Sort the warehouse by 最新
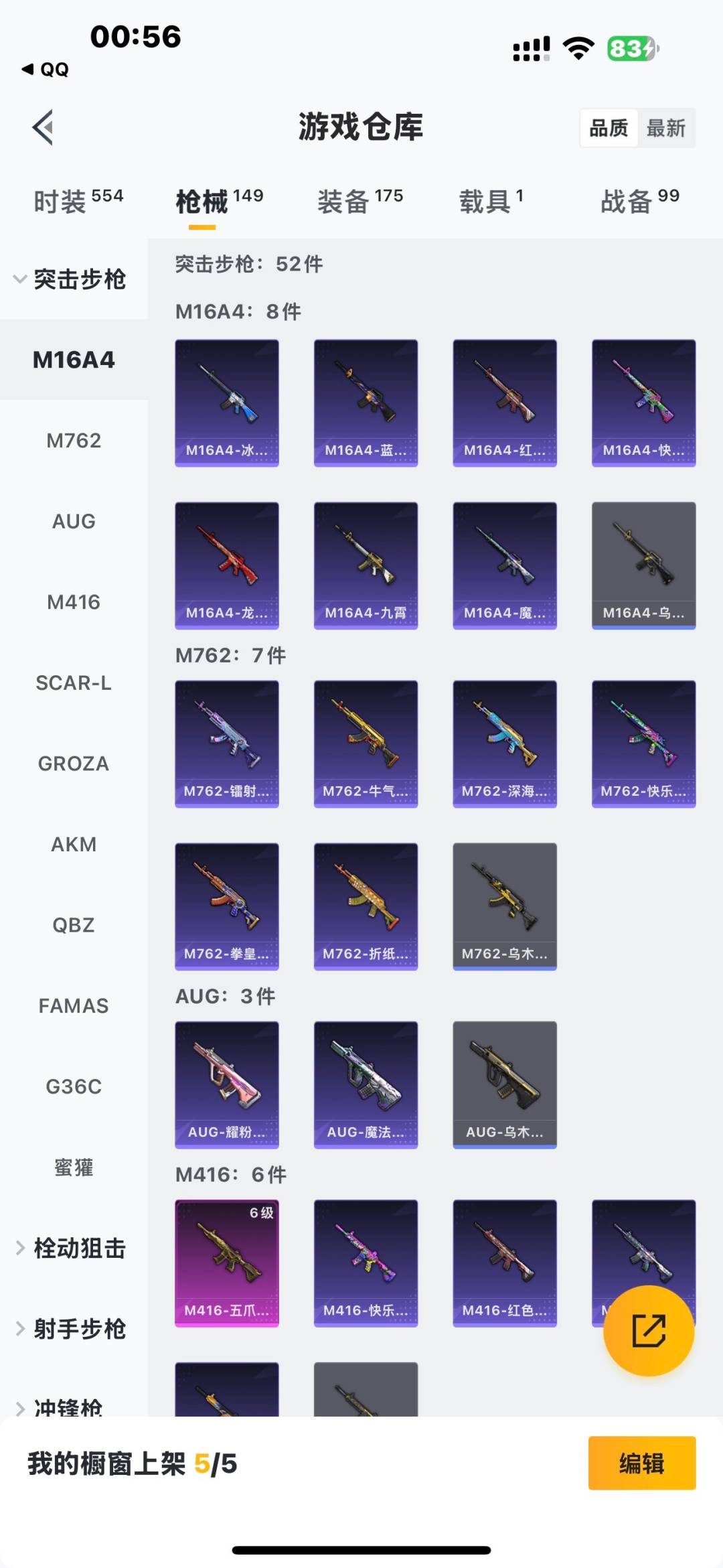The image size is (723, 1568). click(665, 128)
